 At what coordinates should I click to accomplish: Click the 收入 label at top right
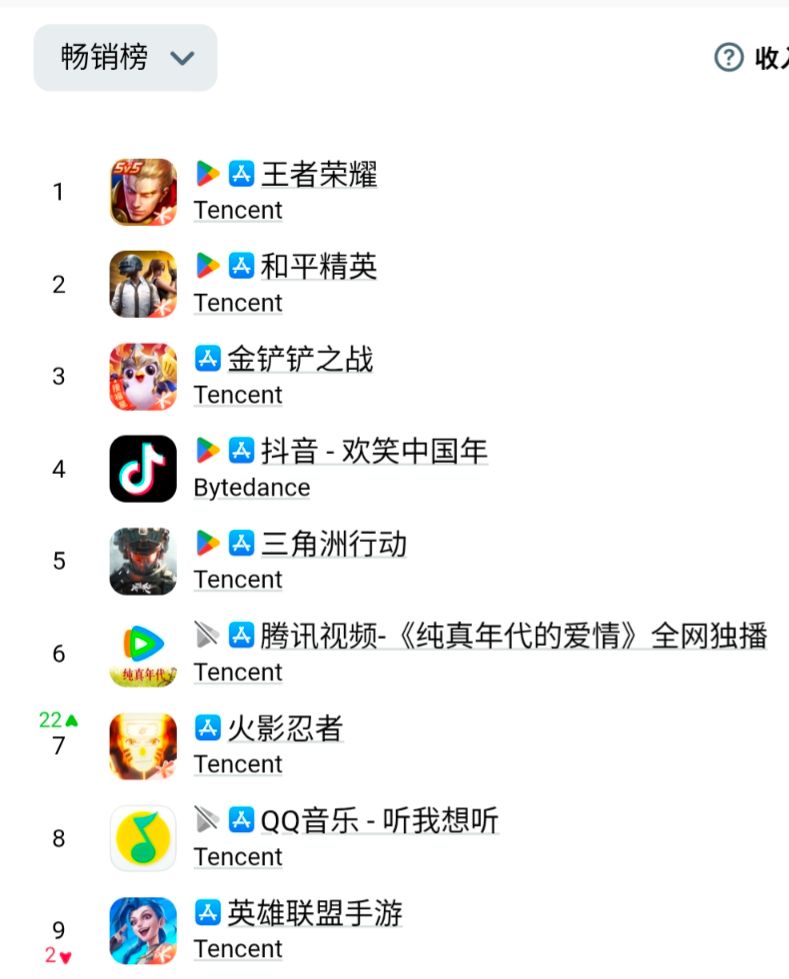[772, 58]
